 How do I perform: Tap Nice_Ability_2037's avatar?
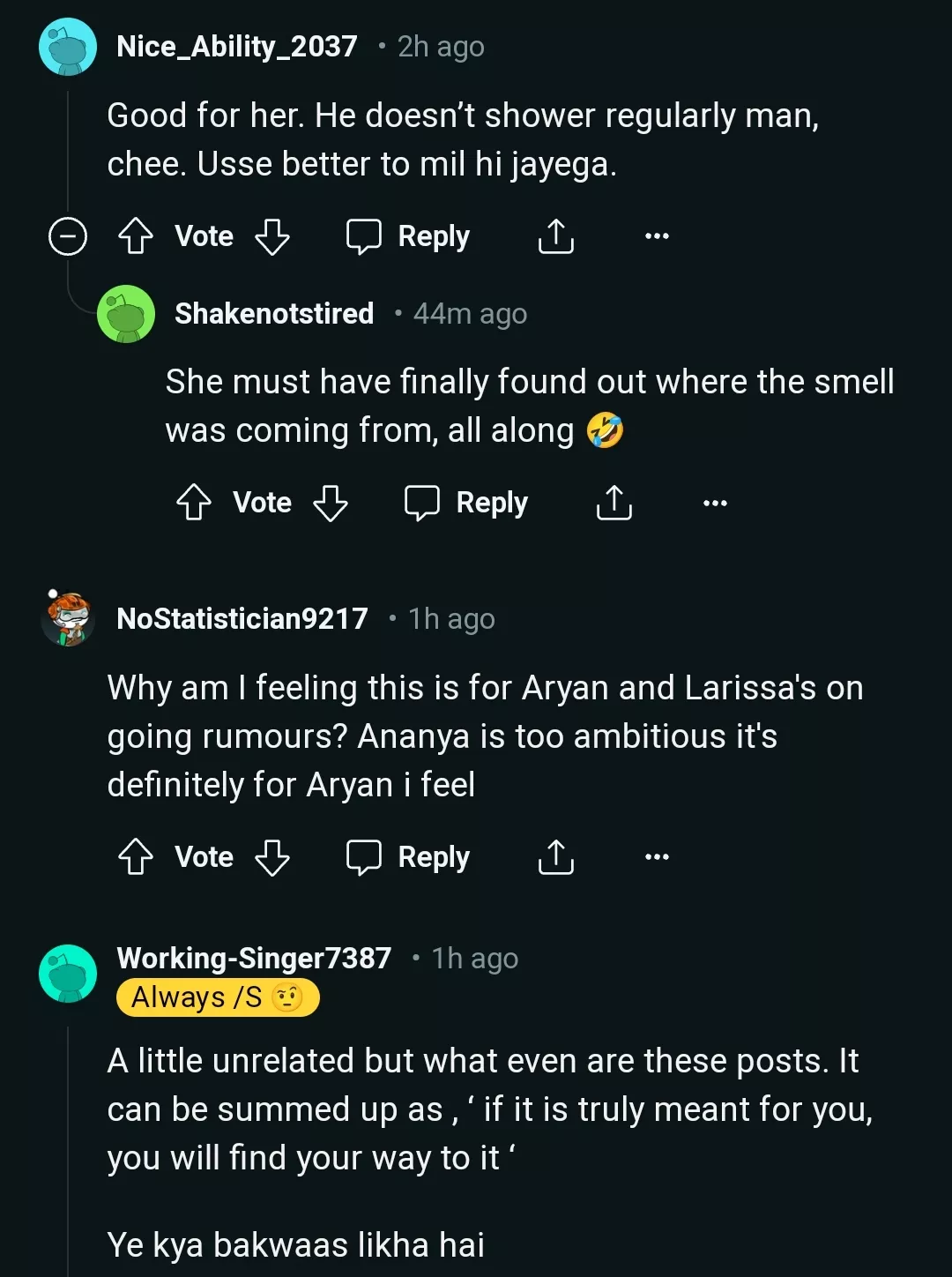[x=68, y=47]
